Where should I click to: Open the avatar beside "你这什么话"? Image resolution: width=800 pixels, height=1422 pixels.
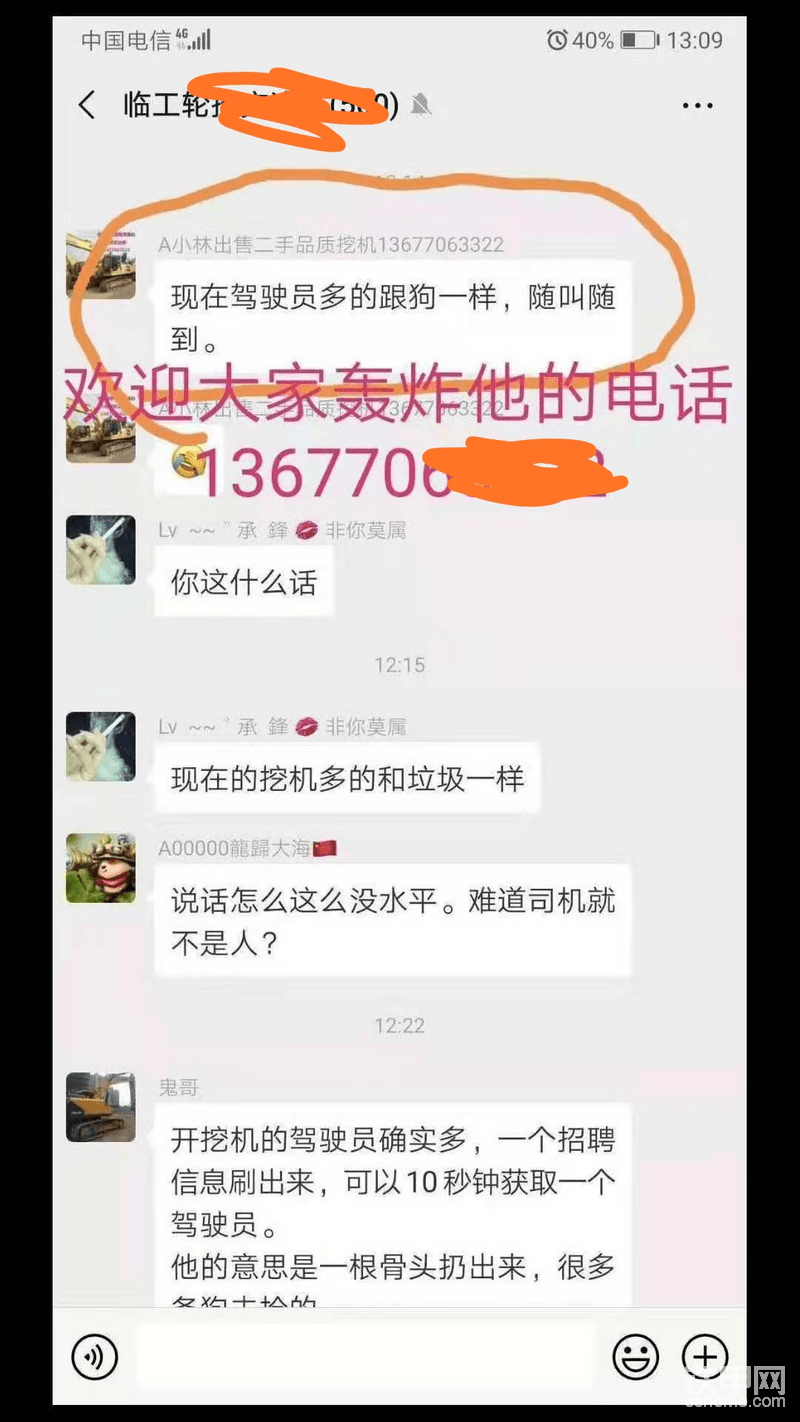[x=101, y=550]
